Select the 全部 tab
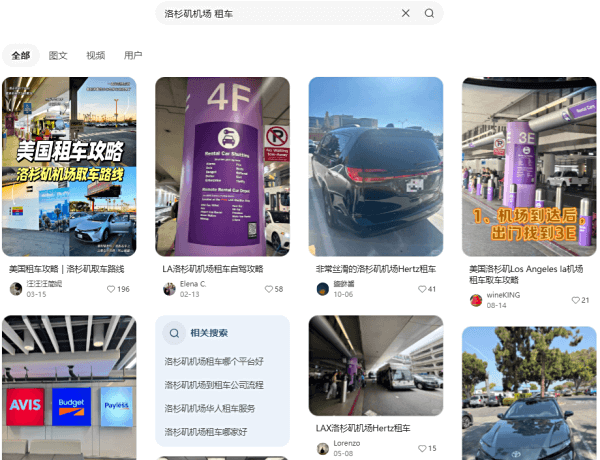 coord(20,55)
